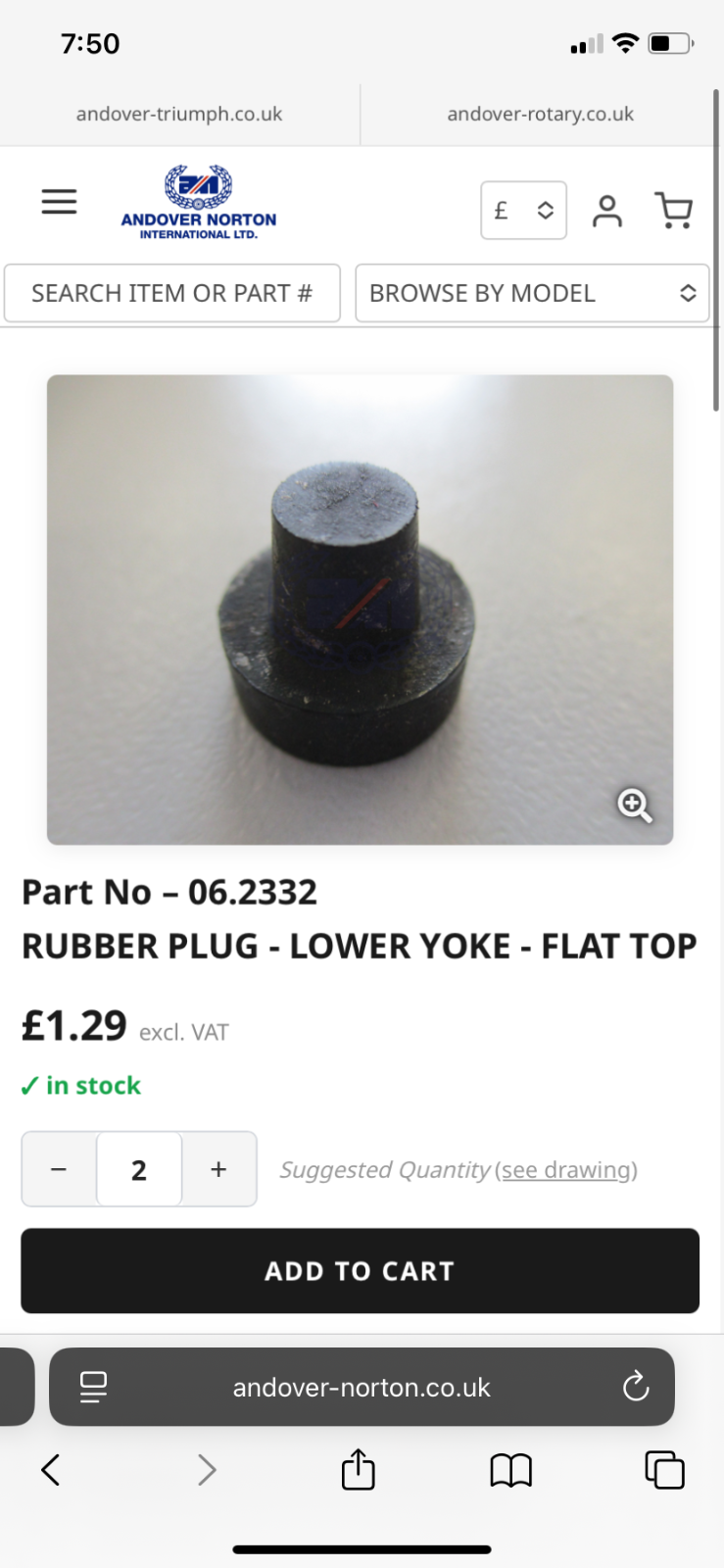Go to the andover-triumph.co.uk site link
This screenshot has height=1568, width=724.
click(x=179, y=114)
